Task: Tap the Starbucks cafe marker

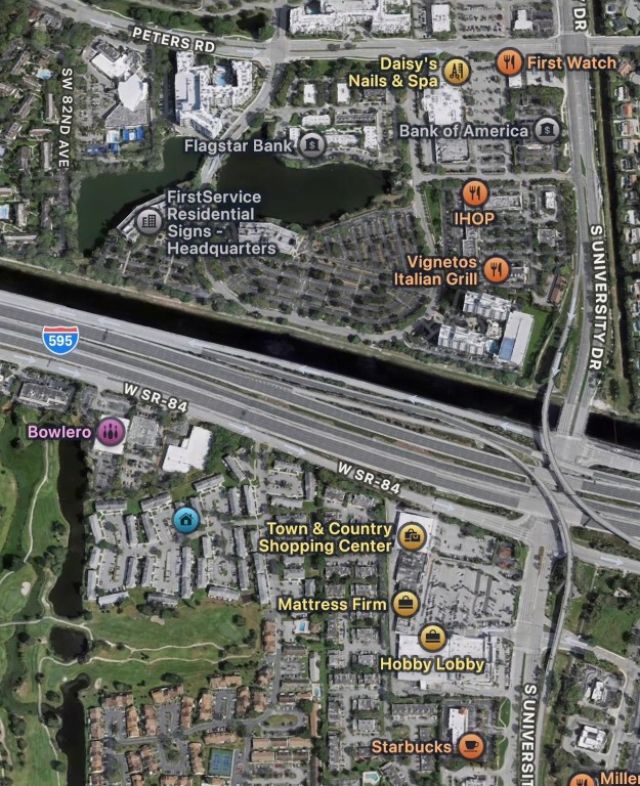Action: [x=471, y=746]
